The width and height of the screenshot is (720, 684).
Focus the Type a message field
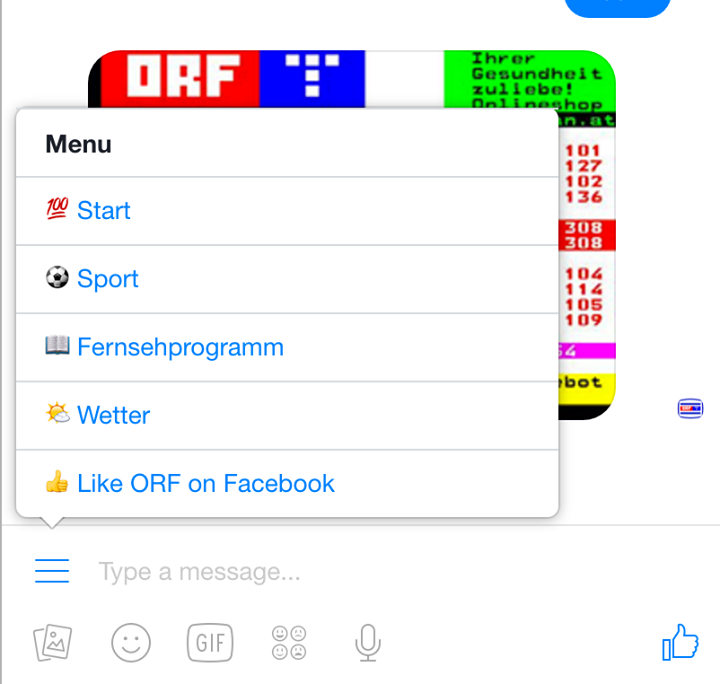[x=300, y=572]
